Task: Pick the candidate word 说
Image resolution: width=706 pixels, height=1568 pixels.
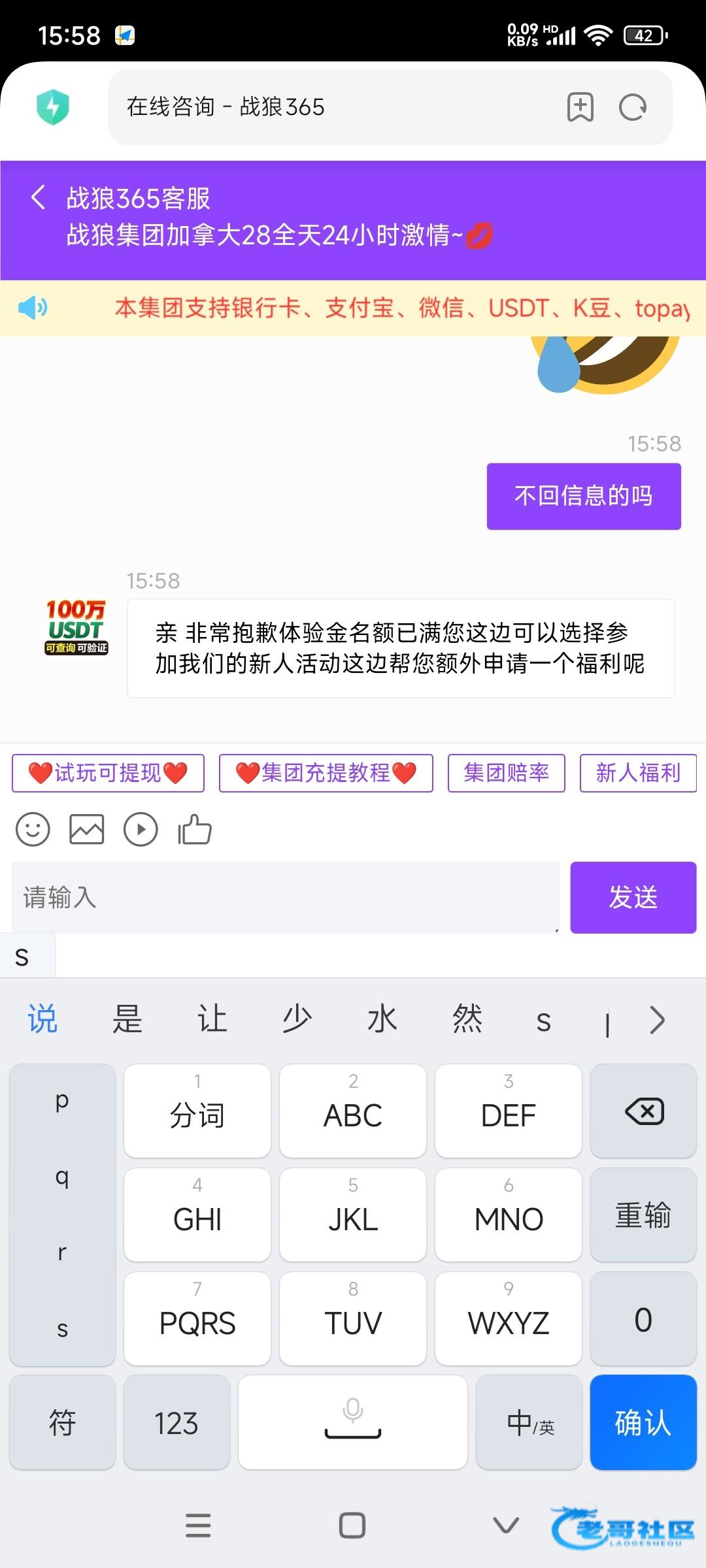Action: click(x=42, y=1019)
